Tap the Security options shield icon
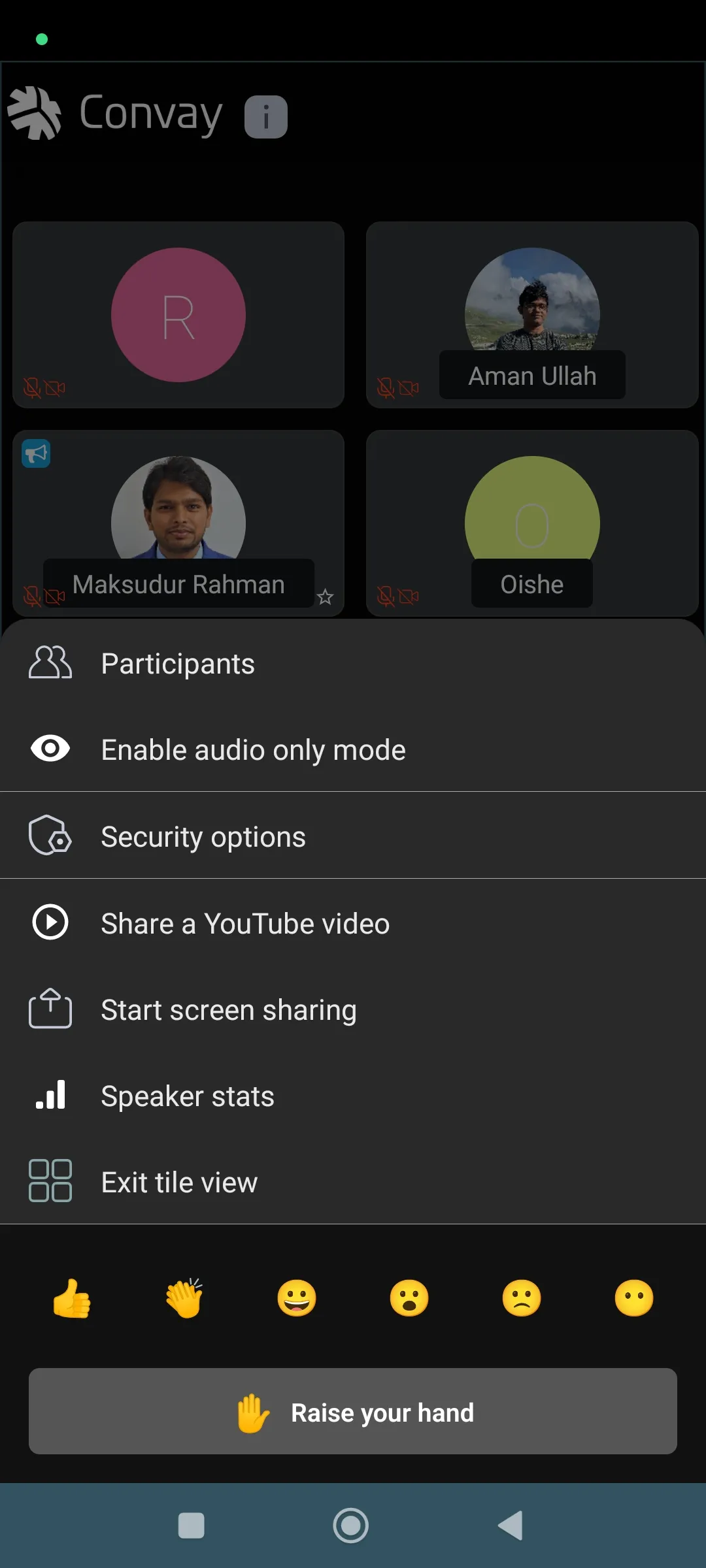The width and height of the screenshot is (706, 1568). [50, 836]
